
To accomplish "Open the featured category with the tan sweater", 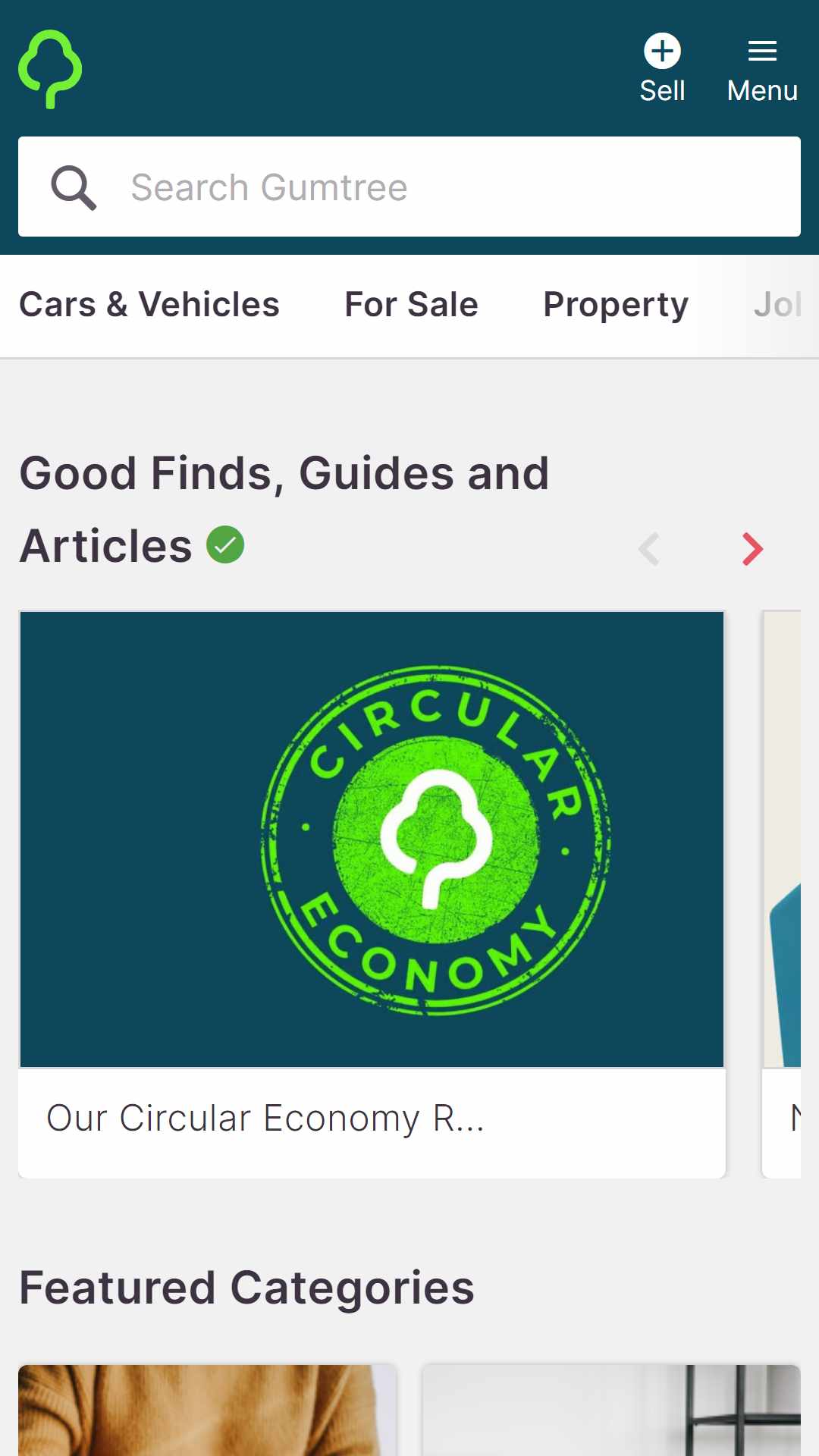I will coord(207,1410).
